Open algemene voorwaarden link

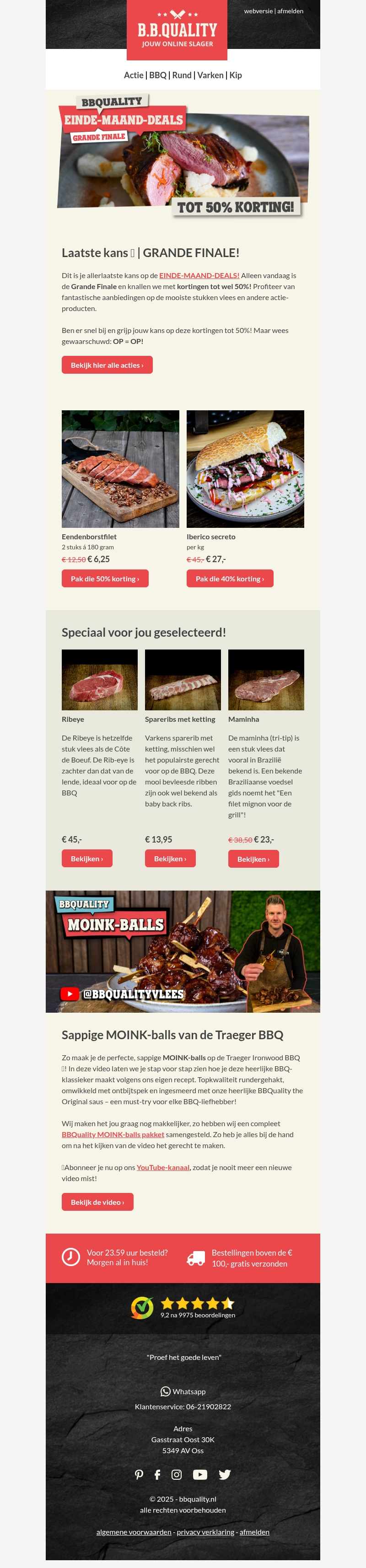tap(134, 1532)
